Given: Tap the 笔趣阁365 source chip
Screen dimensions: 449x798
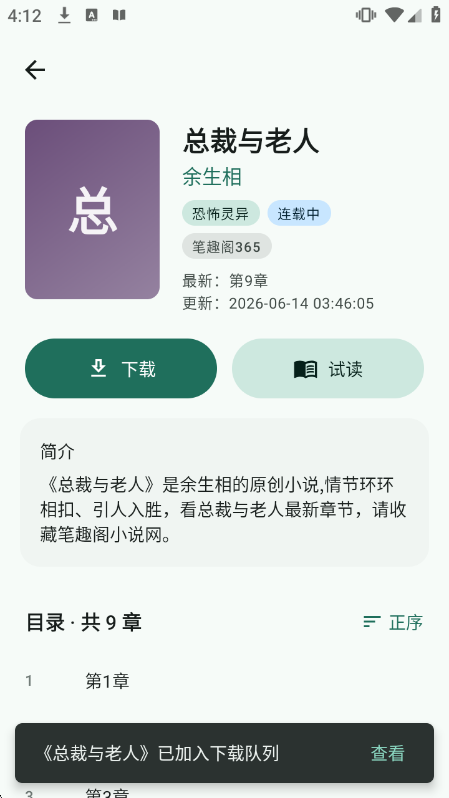Looking at the screenshot, I should pyautogui.click(x=227, y=247).
